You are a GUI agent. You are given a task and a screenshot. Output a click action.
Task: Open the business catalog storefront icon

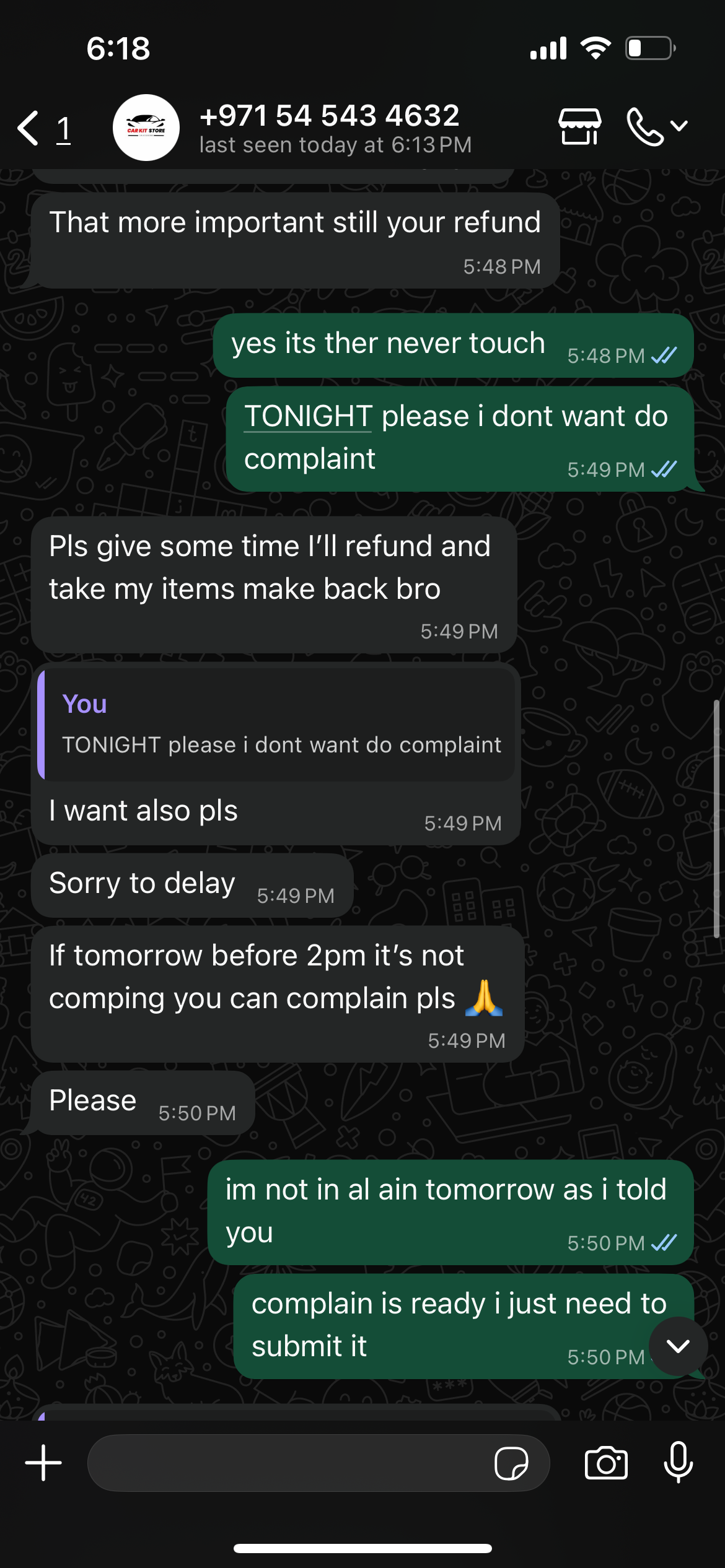579,126
